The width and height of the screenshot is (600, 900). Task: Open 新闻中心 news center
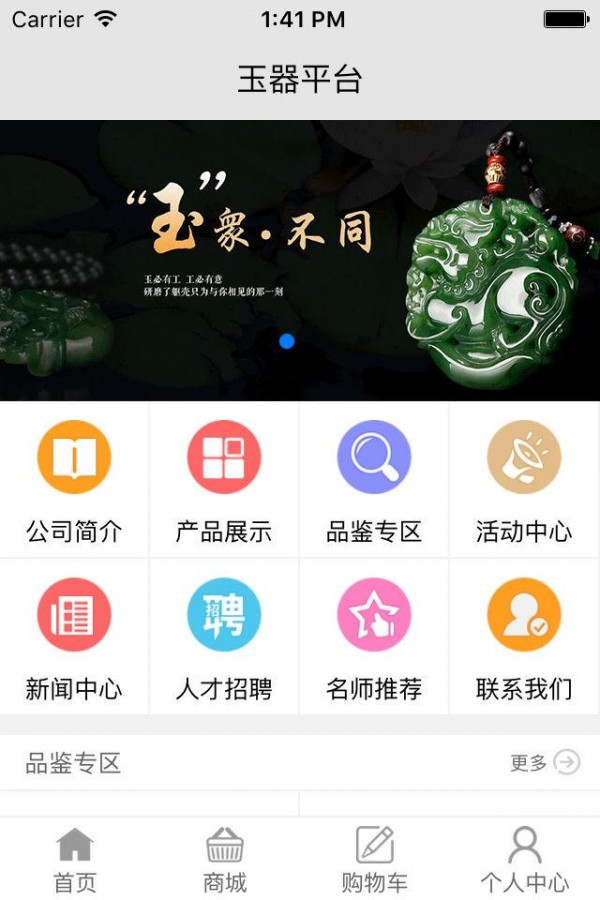coord(74,637)
